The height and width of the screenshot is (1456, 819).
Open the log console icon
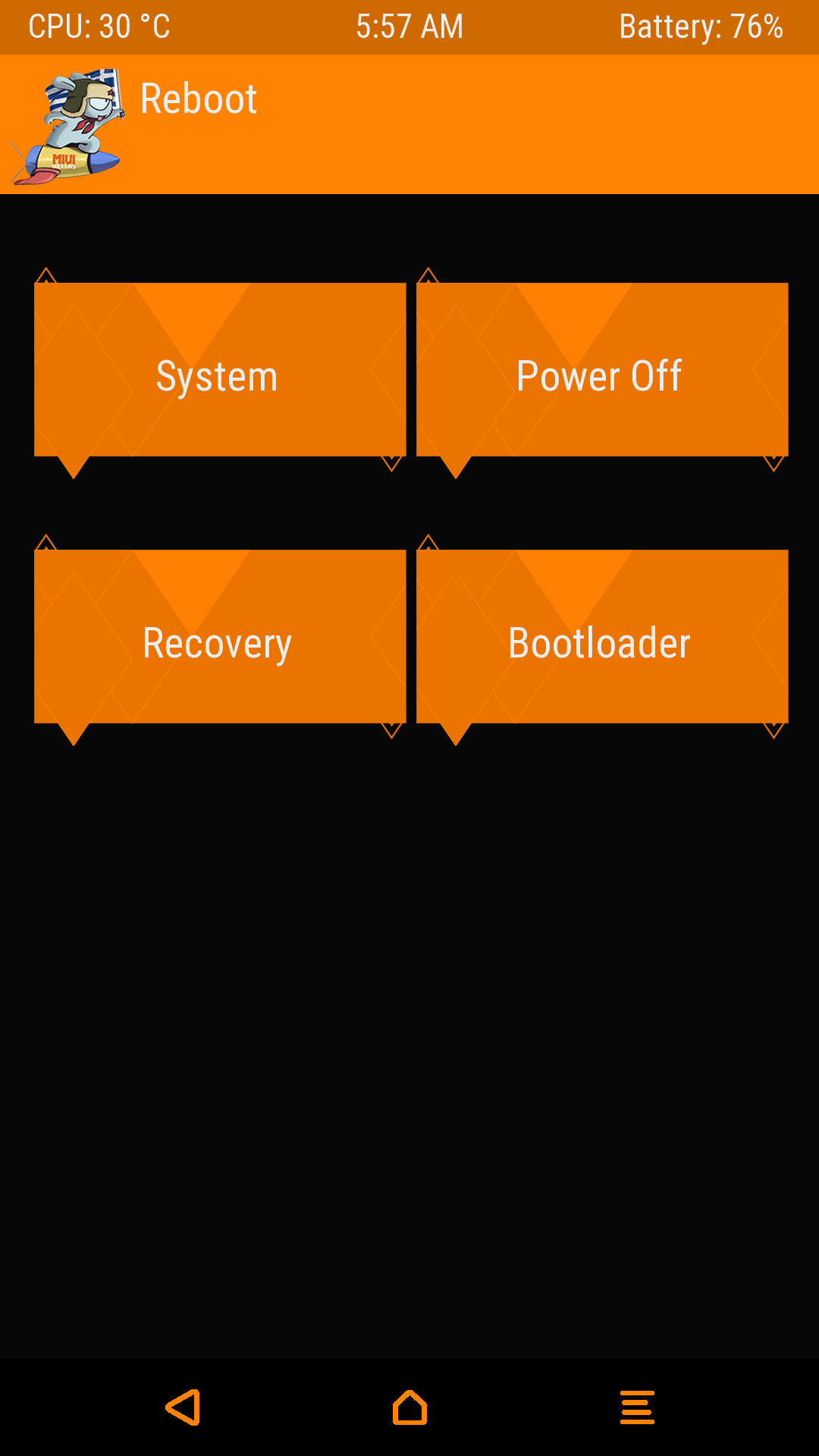click(637, 1407)
